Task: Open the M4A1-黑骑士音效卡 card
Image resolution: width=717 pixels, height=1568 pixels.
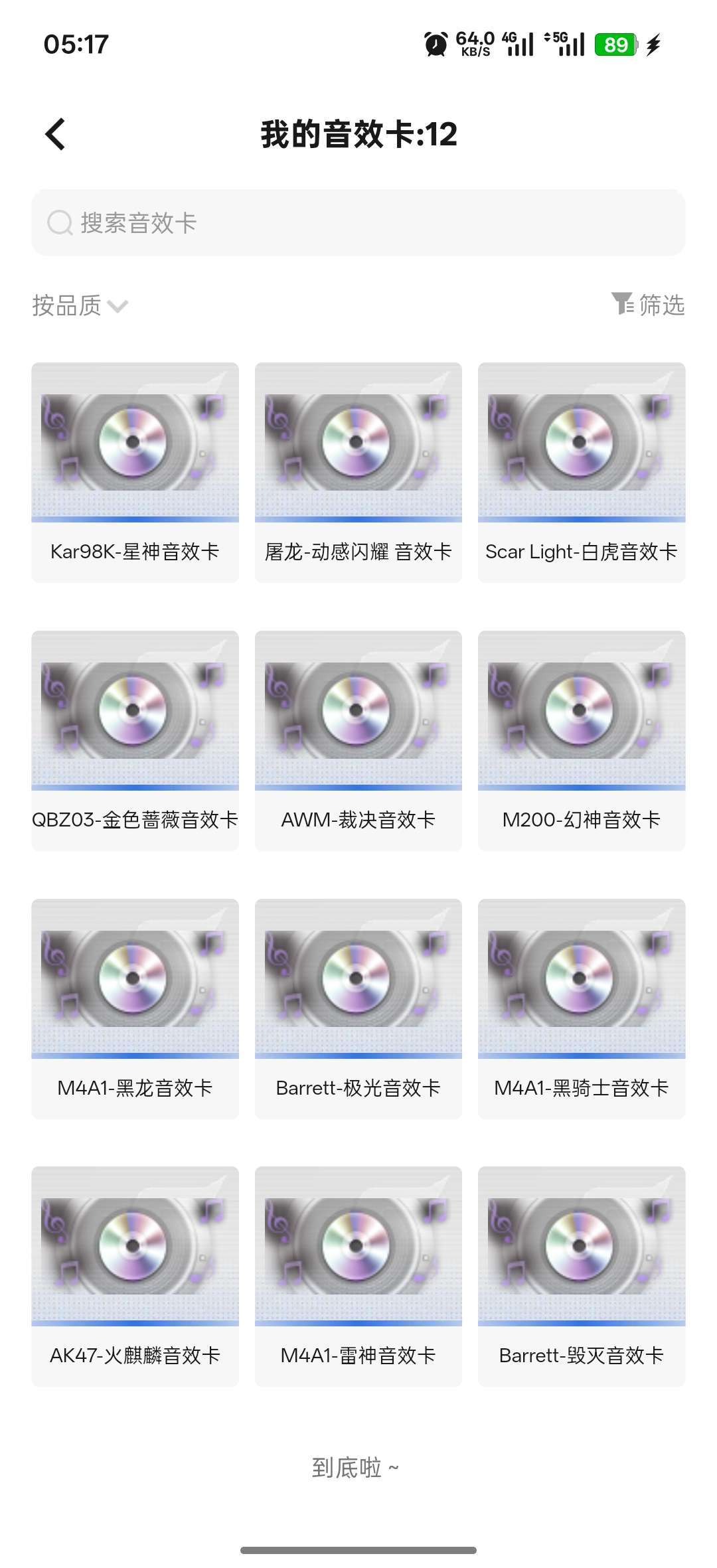Action: tap(582, 1008)
